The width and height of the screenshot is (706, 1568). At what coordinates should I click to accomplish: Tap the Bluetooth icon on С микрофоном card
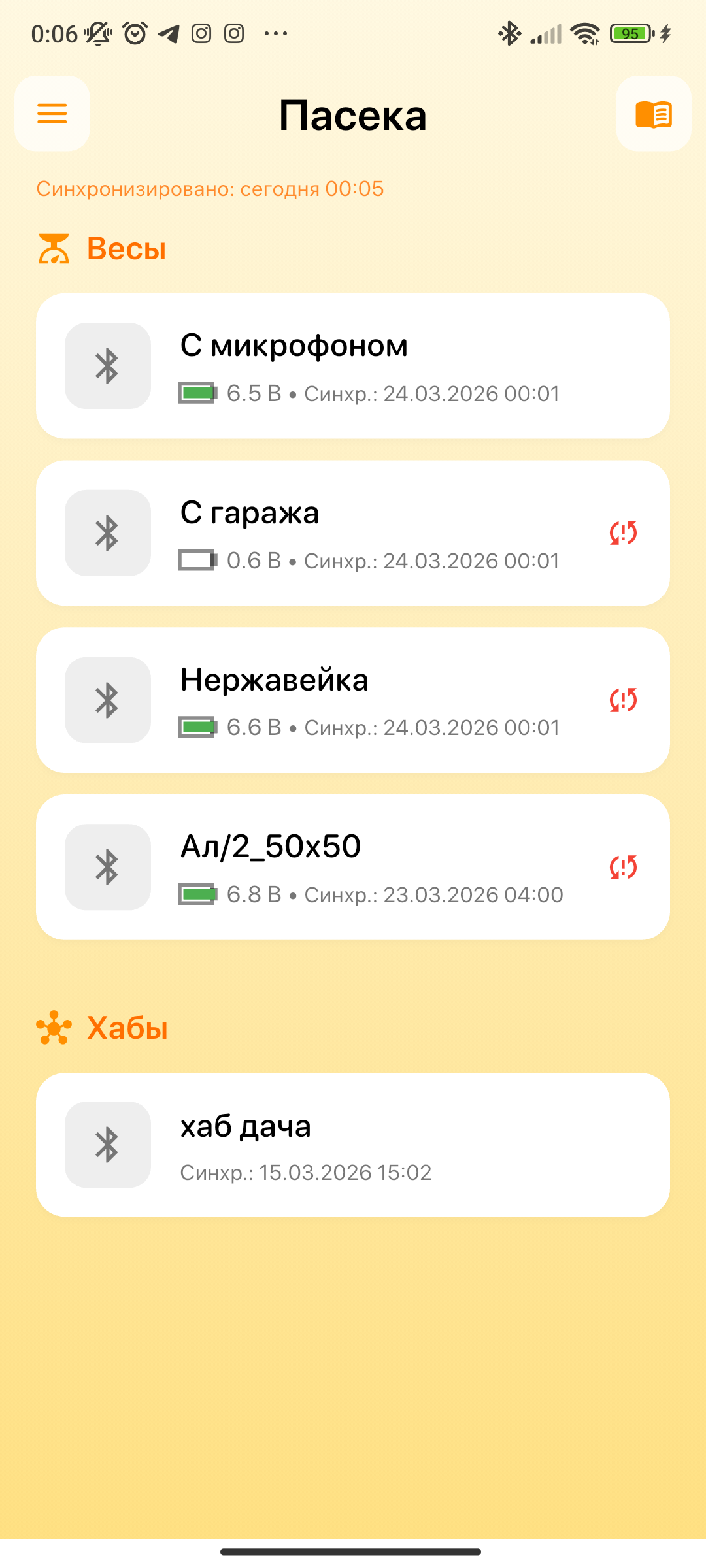[107, 366]
